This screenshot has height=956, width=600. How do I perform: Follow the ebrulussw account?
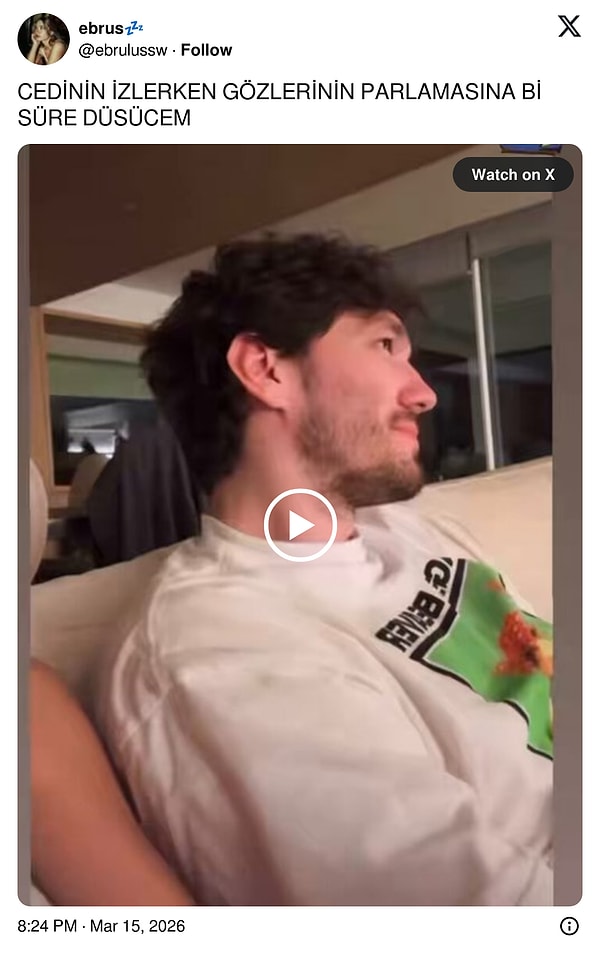[206, 50]
